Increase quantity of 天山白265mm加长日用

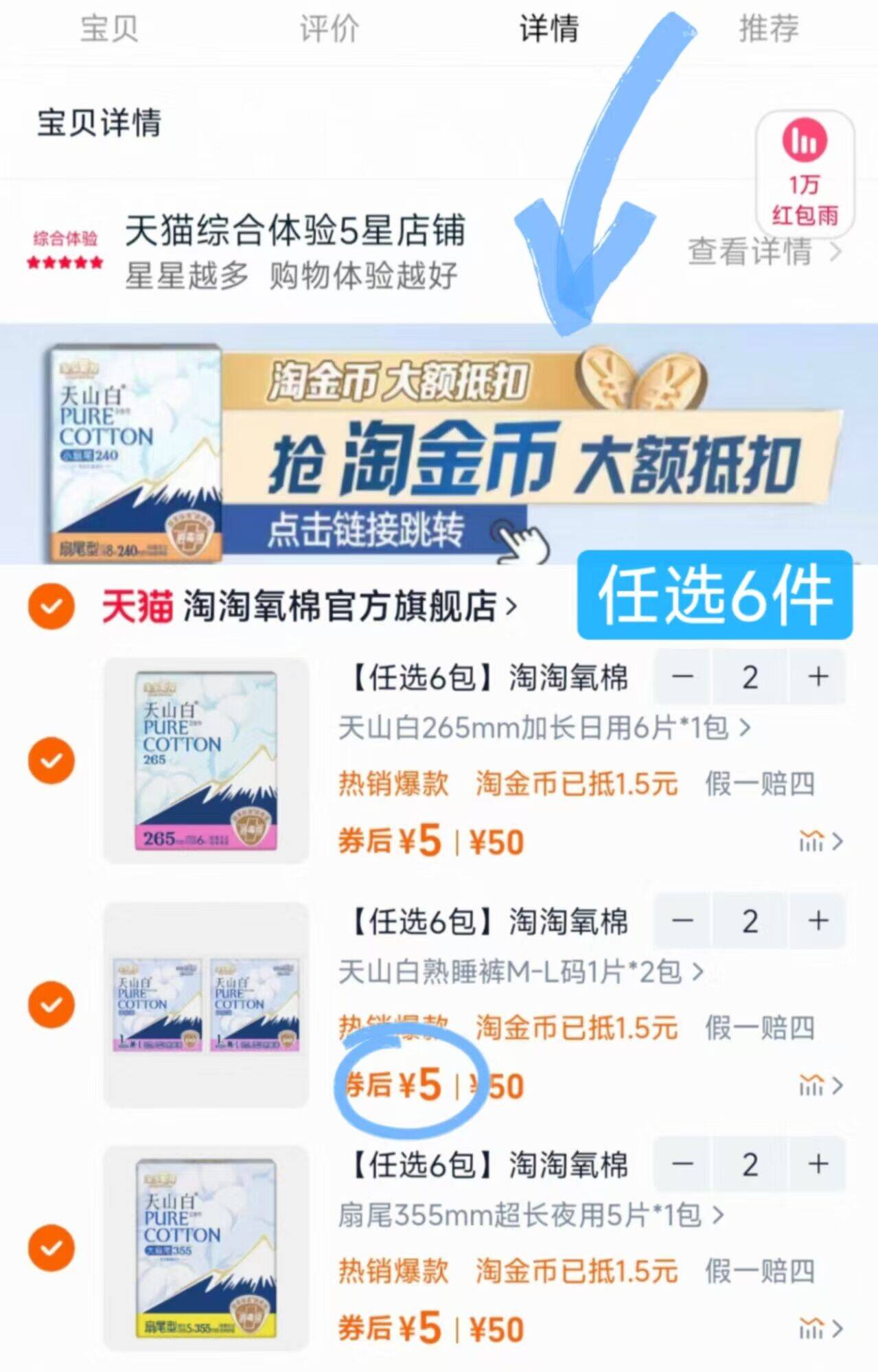pos(817,677)
